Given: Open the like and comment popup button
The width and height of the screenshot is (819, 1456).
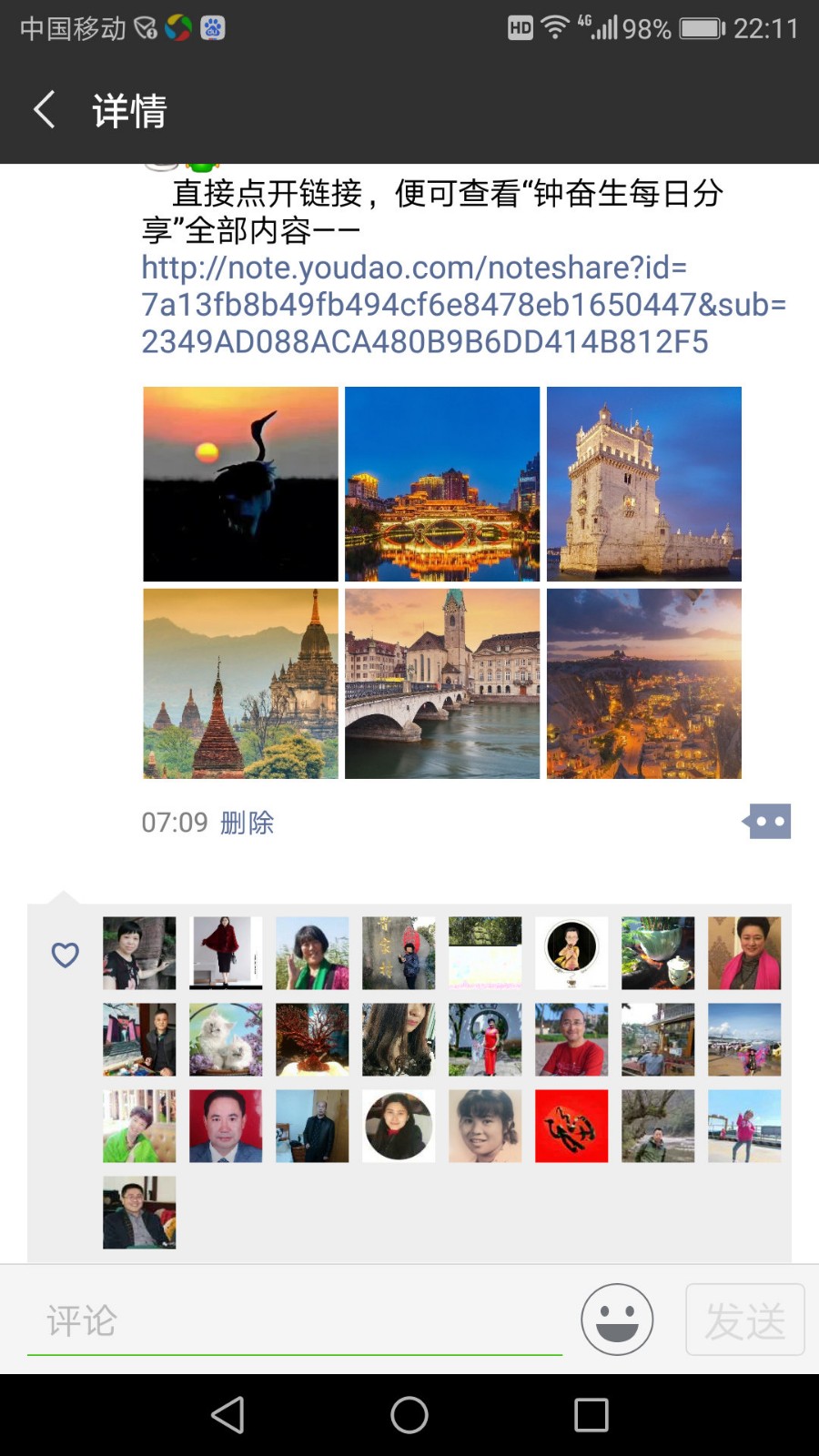Looking at the screenshot, I should coord(768,822).
